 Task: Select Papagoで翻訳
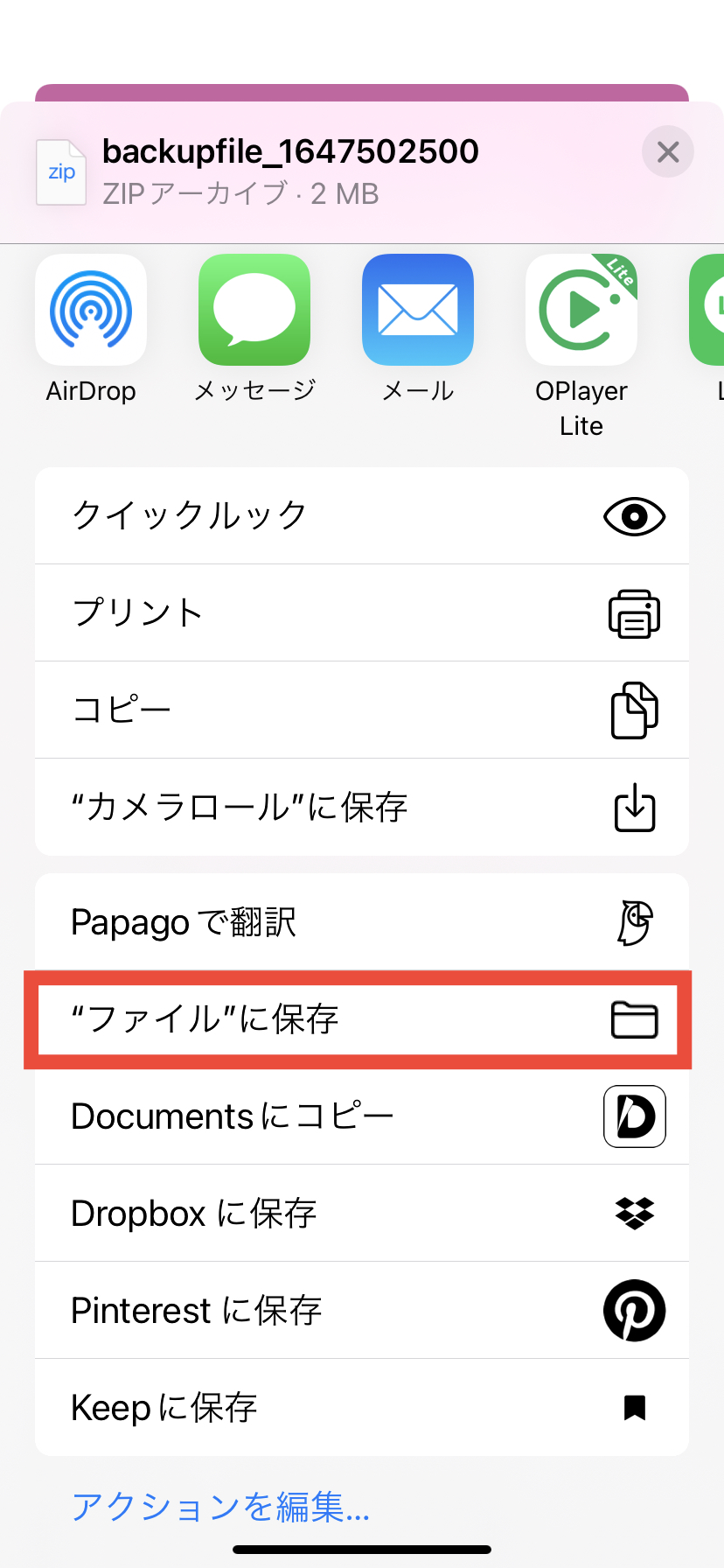pyautogui.click(x=362, y=922)
